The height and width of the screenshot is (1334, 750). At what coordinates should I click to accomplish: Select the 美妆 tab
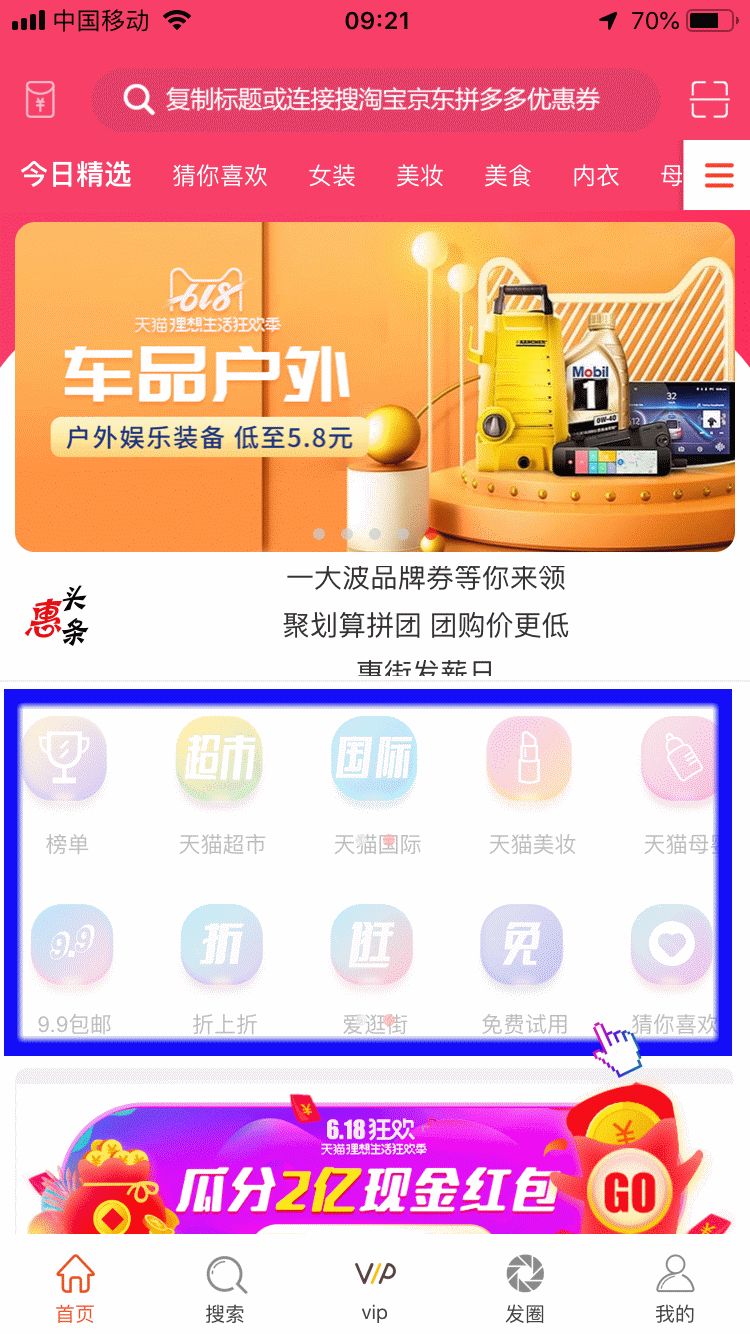(x=420, y=176)
